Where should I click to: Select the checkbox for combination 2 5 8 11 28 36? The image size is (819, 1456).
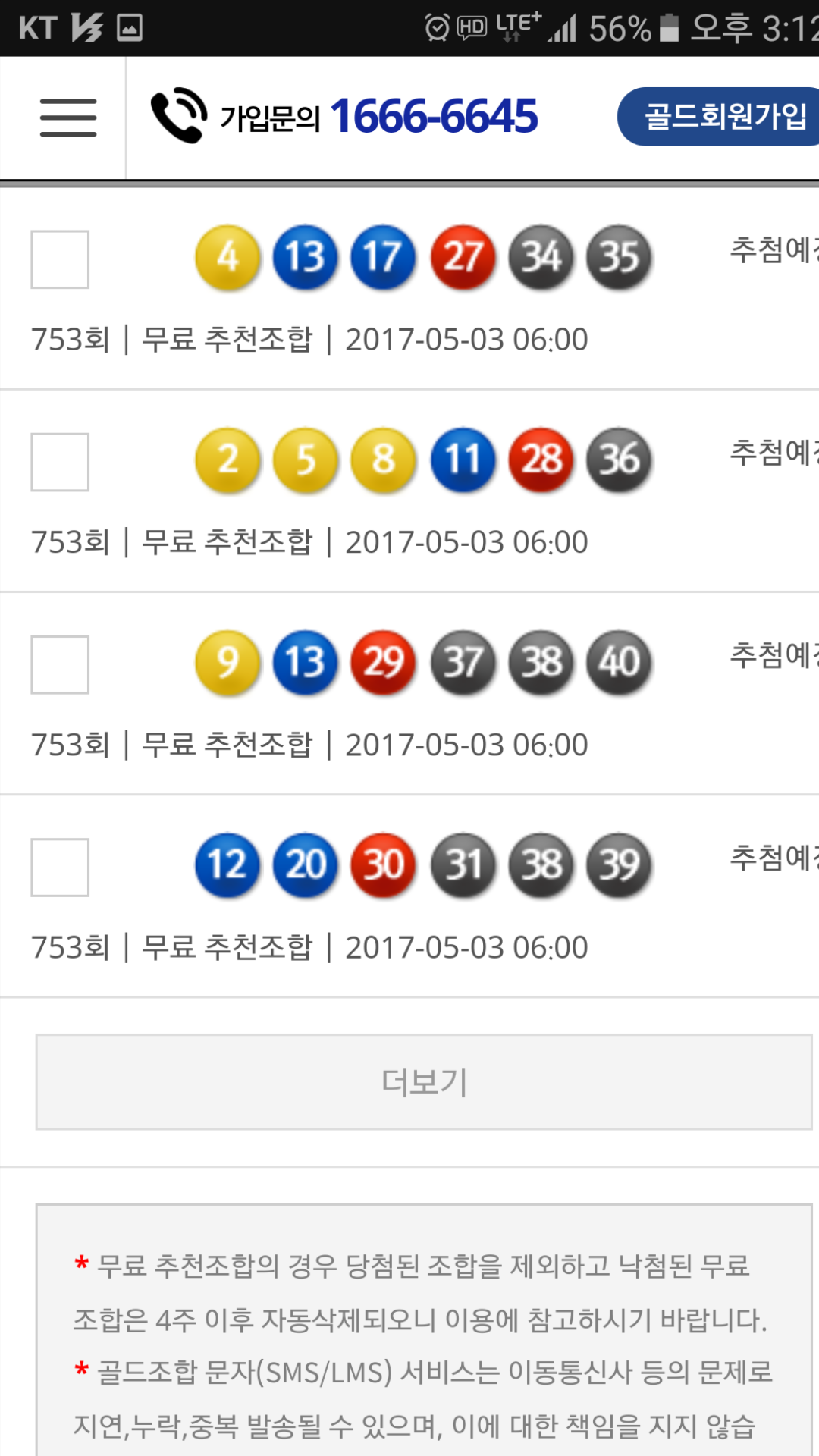coord(60,462)
